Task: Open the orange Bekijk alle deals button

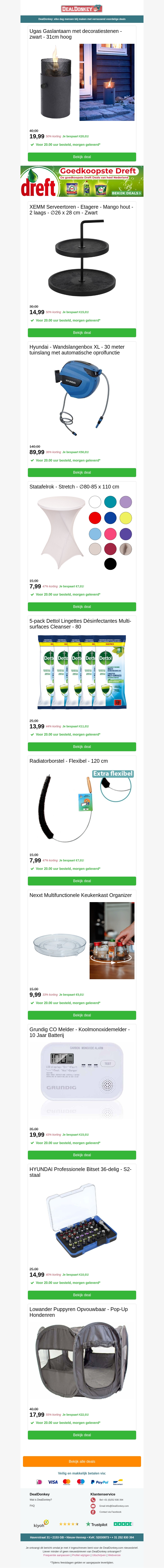Action: click(82, 1461)
